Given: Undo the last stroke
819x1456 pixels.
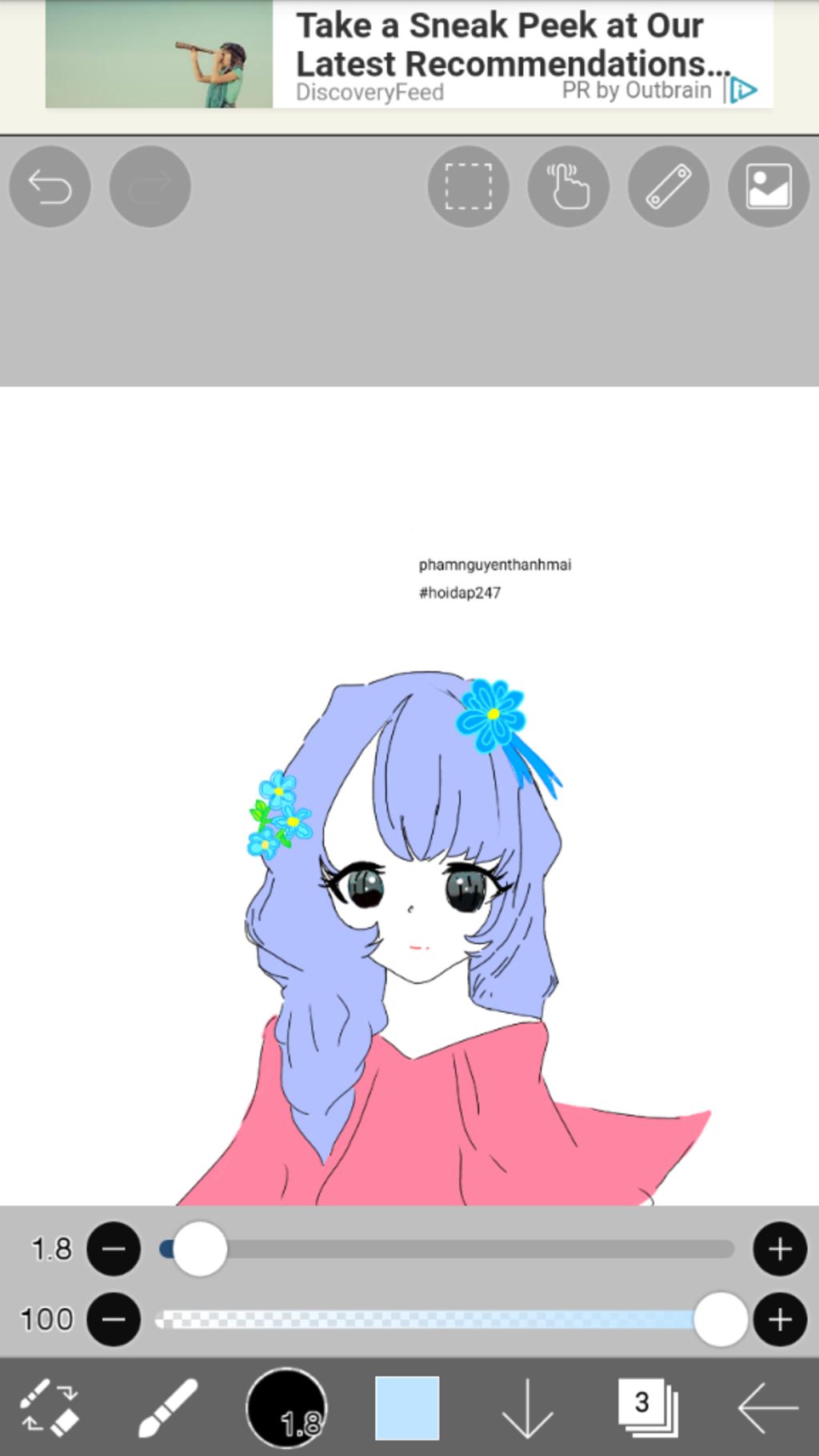Looking at the screenshot, I should pos(50,187).
